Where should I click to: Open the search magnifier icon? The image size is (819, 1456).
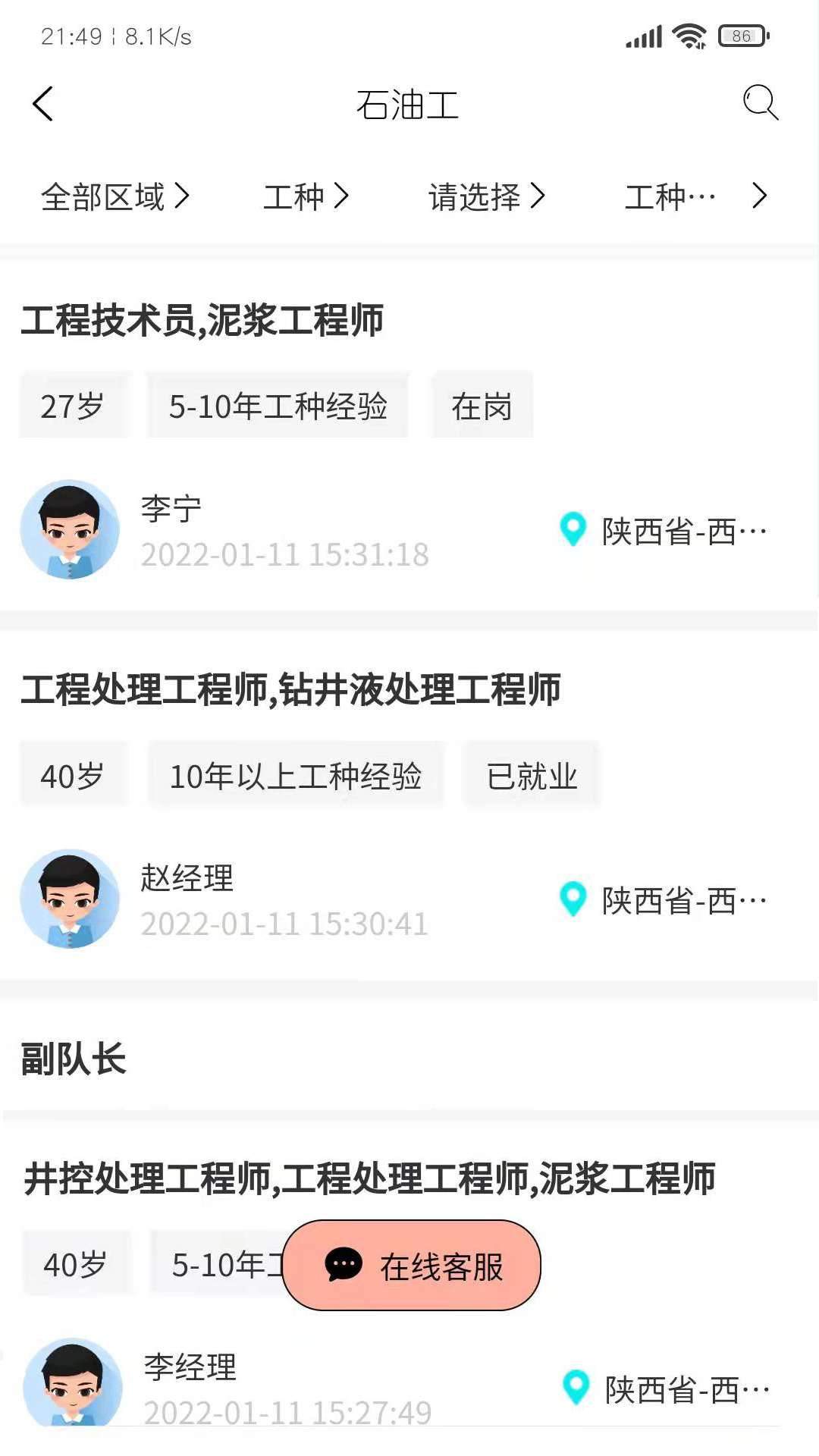[760, 102]
